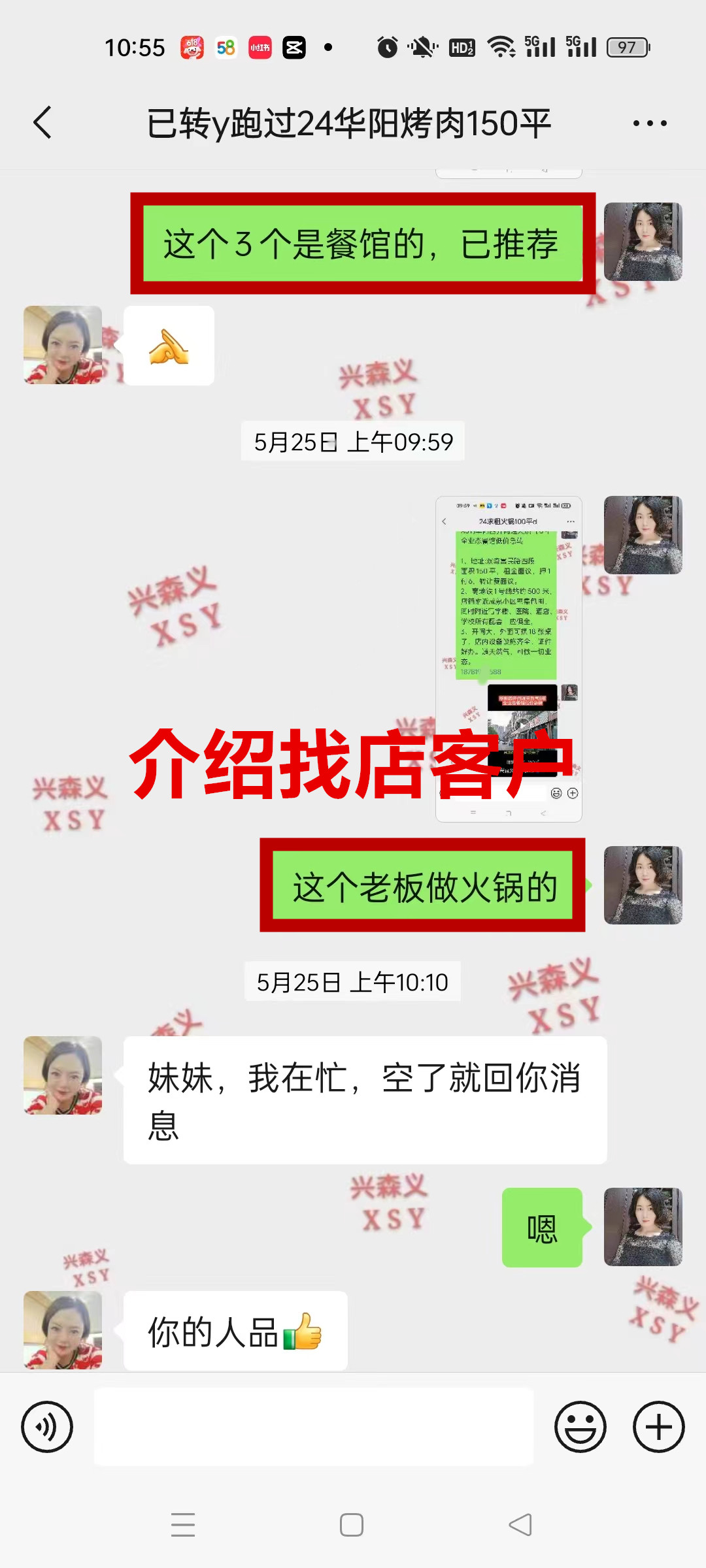This screenshot has width=706, height=1568.
Task: Open my avatar beside the 嗯 message
Action: click(x=643, y=1227)
